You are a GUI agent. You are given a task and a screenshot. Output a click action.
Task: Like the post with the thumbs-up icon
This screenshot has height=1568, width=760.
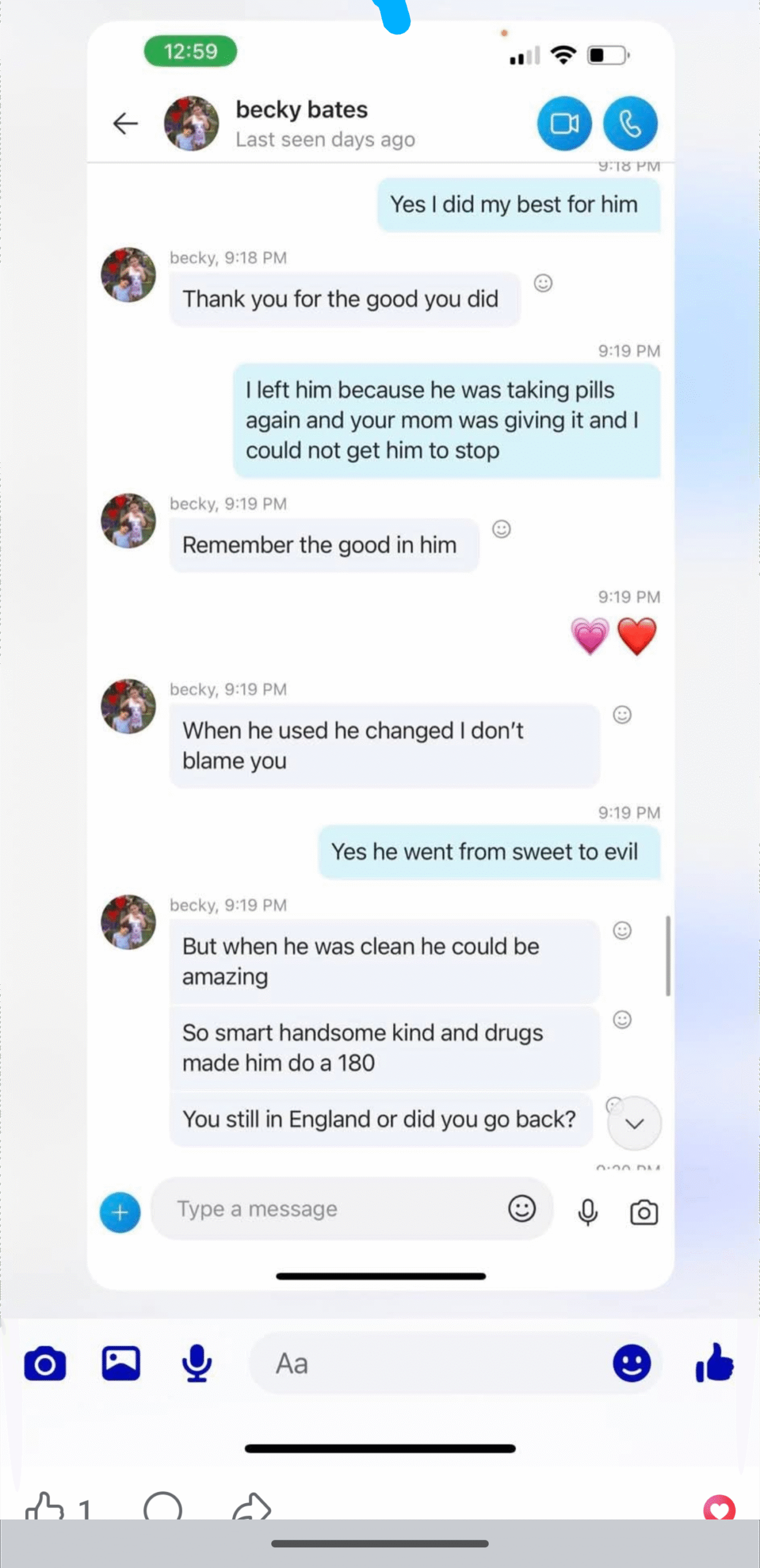tap(45, 1507)
